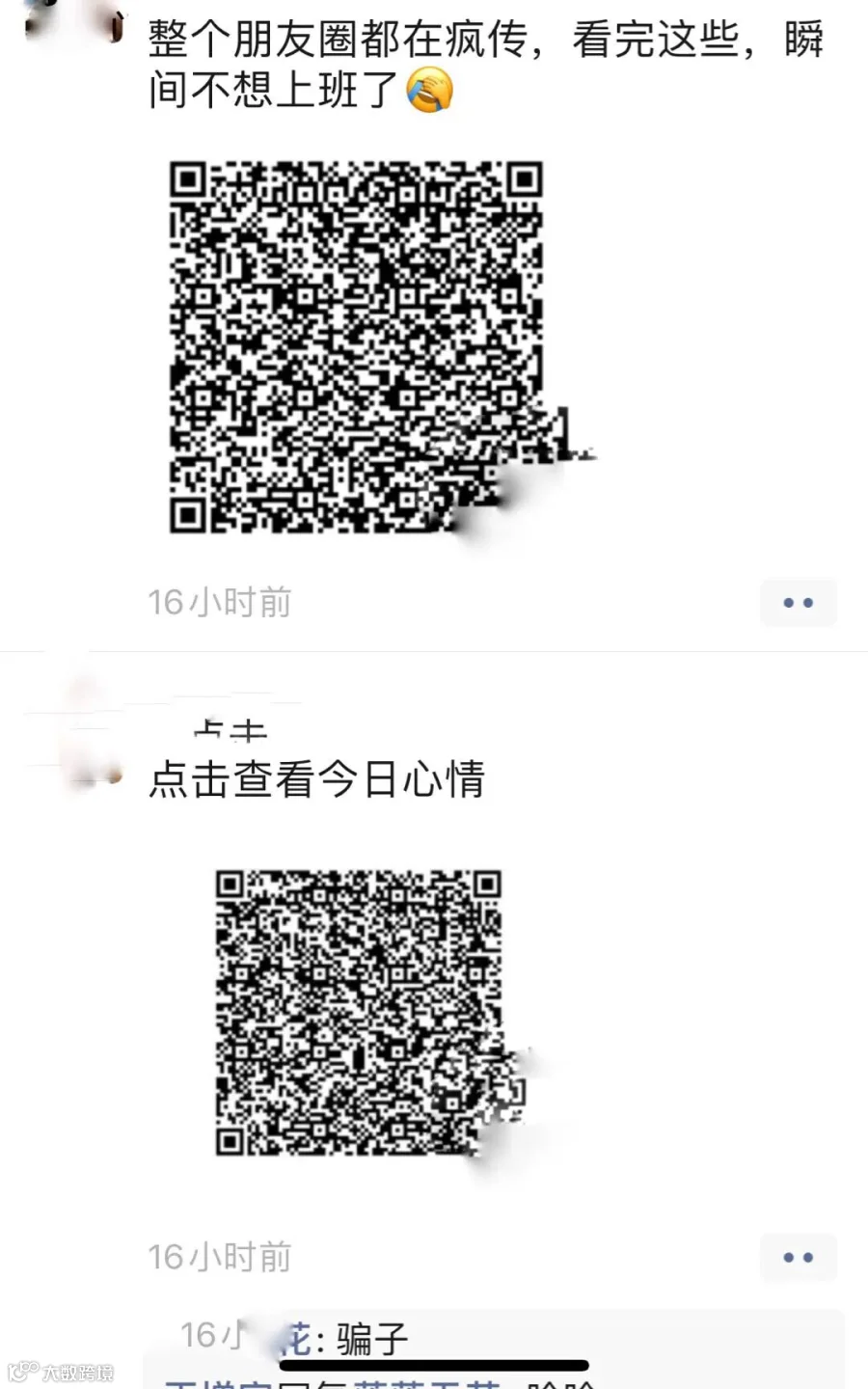Viewport: 868px width, 1389px height.
Task: Open the two-dot menu on the 今日心情 post
Action: [799, 1258]
